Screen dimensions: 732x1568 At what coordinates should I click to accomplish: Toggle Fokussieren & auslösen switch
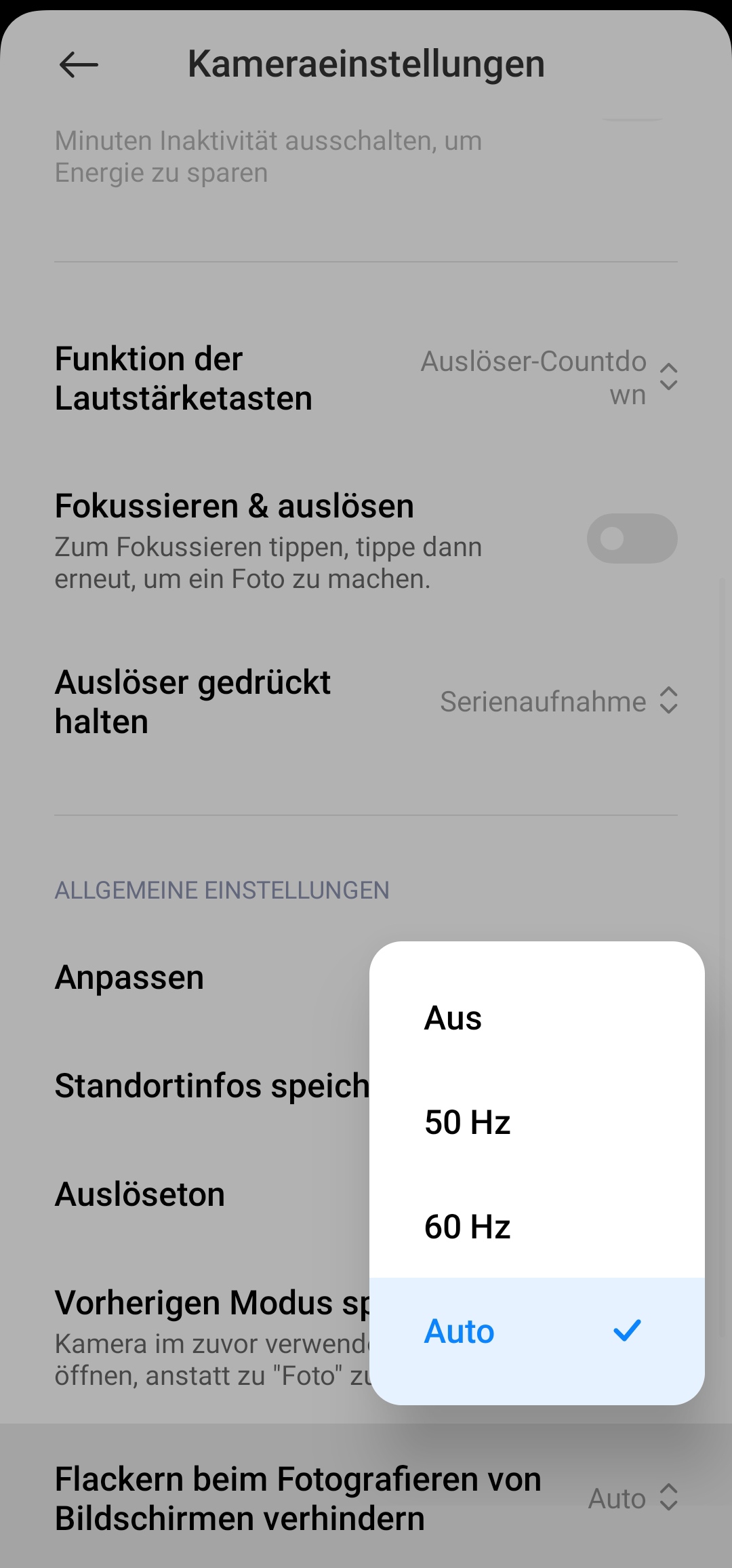click(x=632, y=538)
